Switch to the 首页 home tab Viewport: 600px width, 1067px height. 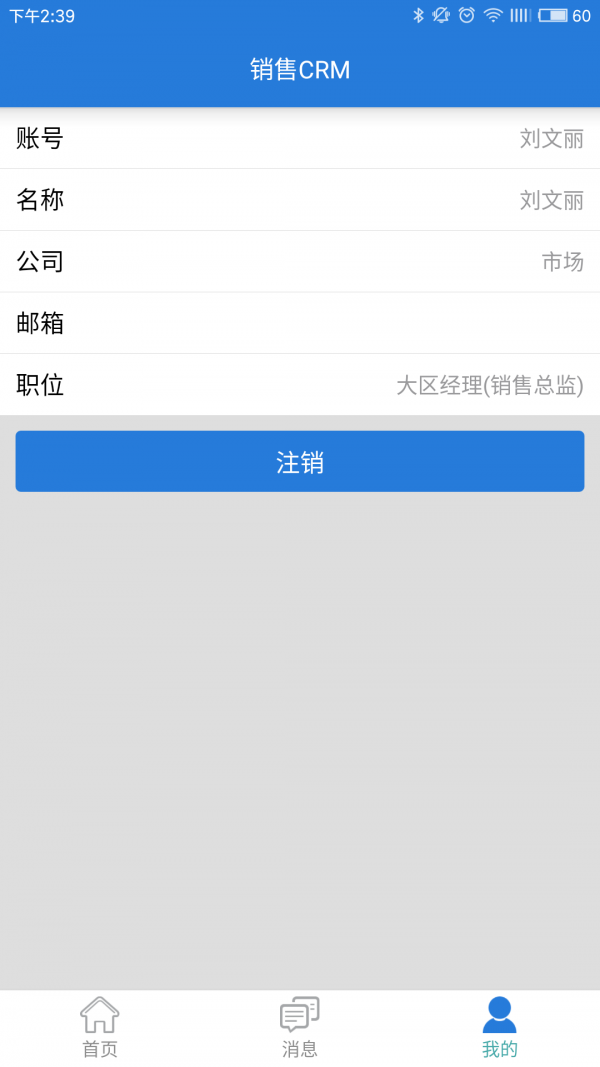(100, 1027)
